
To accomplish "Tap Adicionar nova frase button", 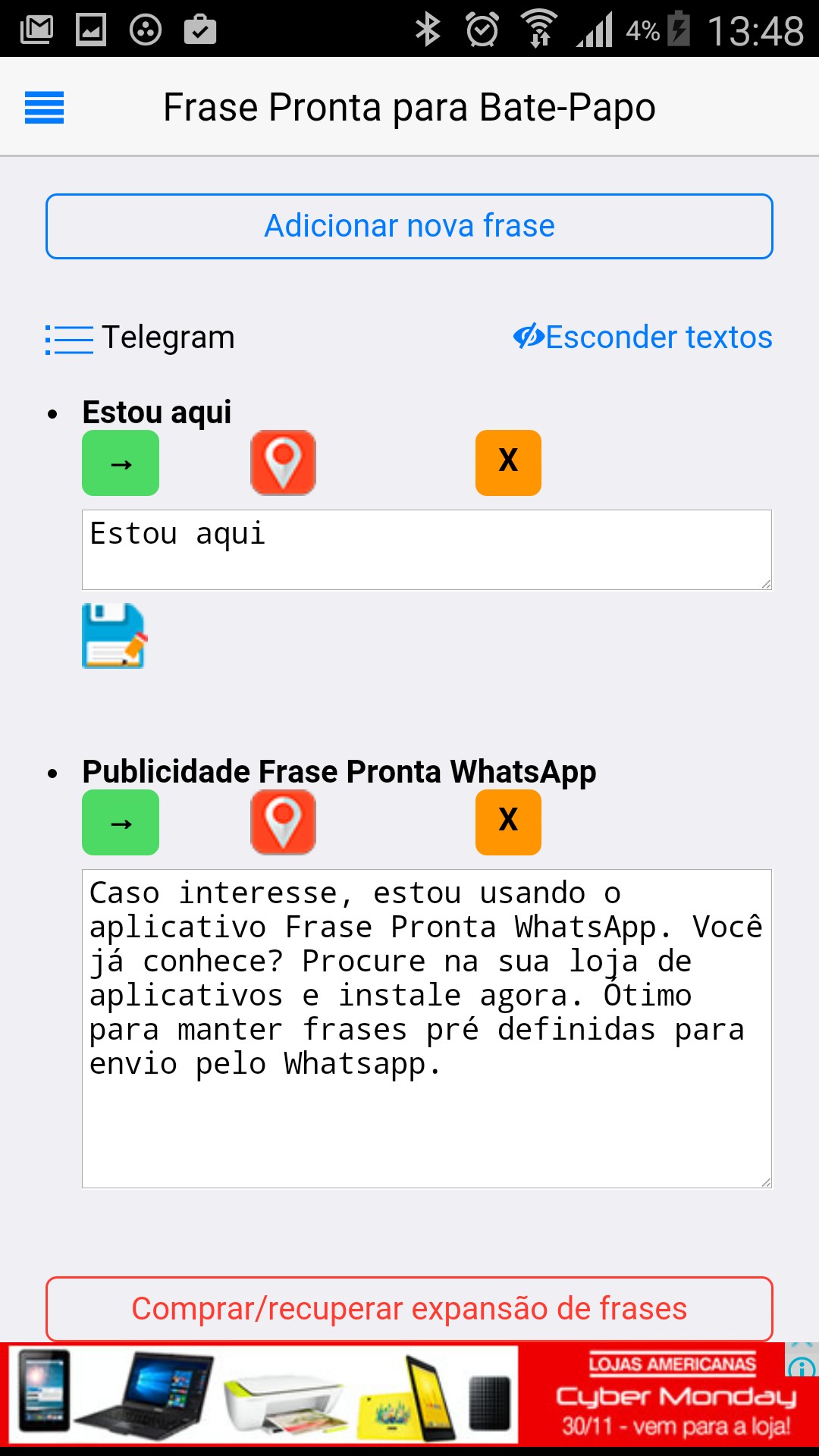I will [409, 226].
